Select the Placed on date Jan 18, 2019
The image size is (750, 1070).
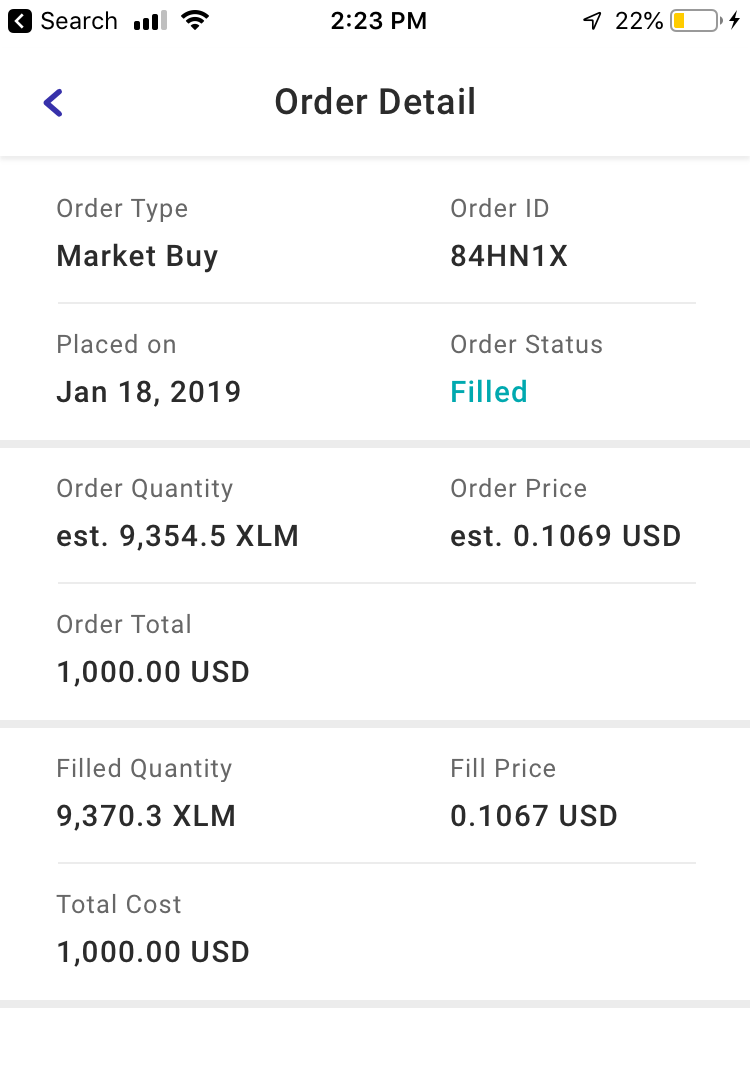tap(148, 391)
